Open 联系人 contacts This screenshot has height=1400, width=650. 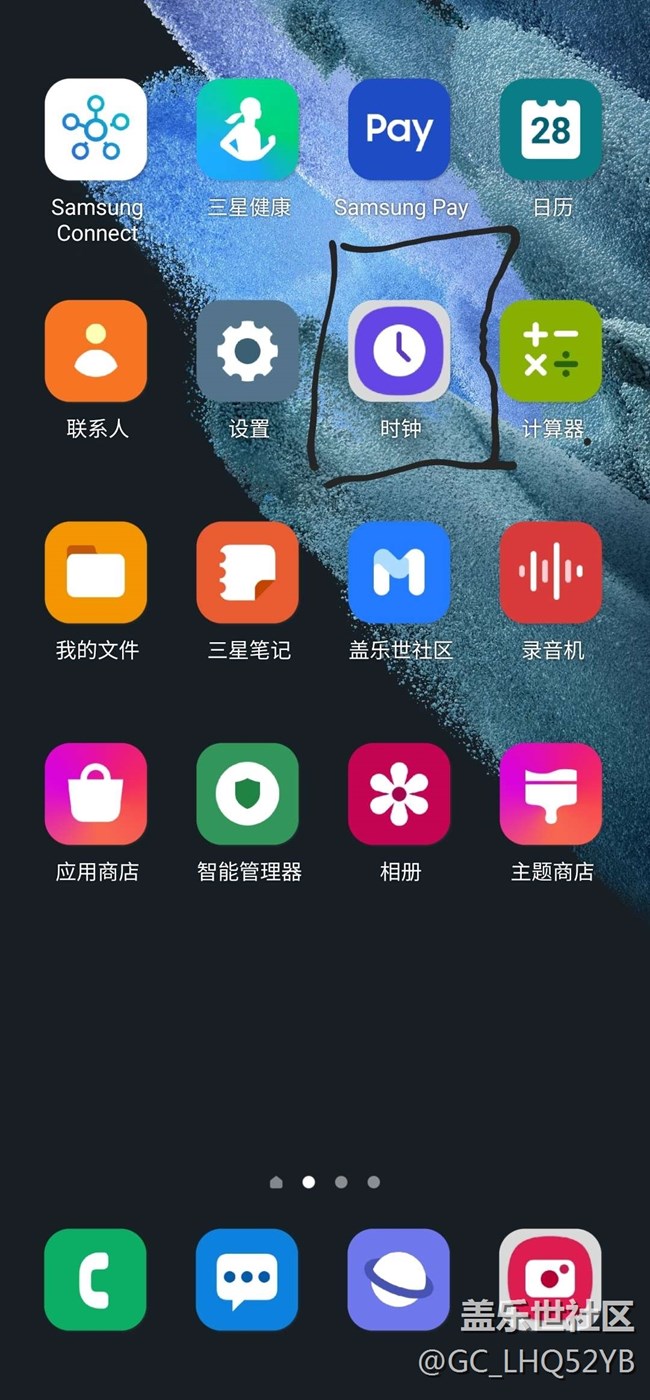[96, 351]
